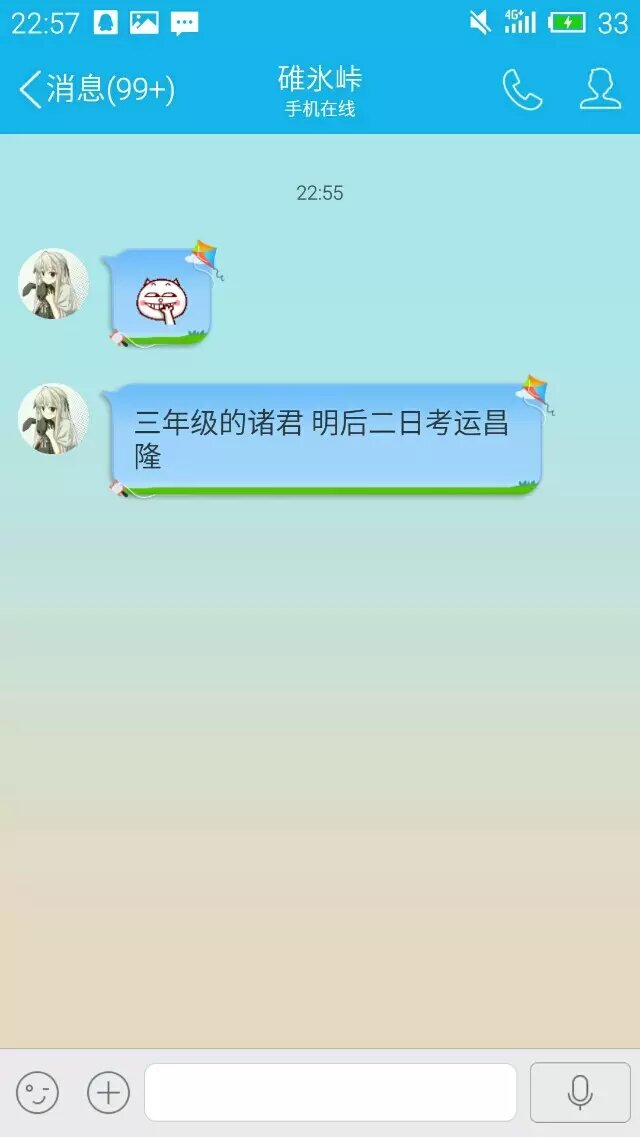Viewport: 640px width, 1137px height.
Task: View the sender avatar beside the sticker message
Action: (x=54, y=284)
